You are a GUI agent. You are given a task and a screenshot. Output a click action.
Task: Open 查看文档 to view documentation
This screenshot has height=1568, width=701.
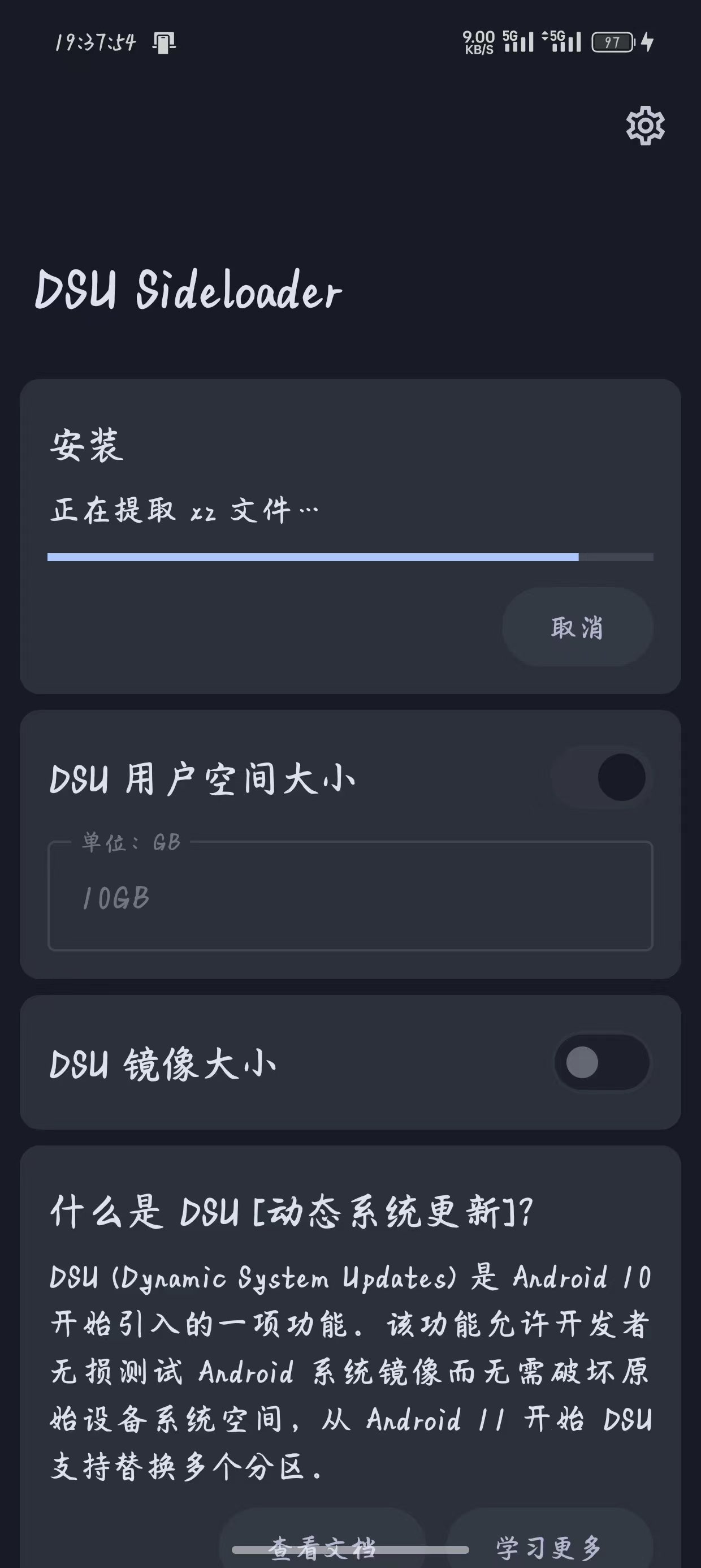point(322,1545)
